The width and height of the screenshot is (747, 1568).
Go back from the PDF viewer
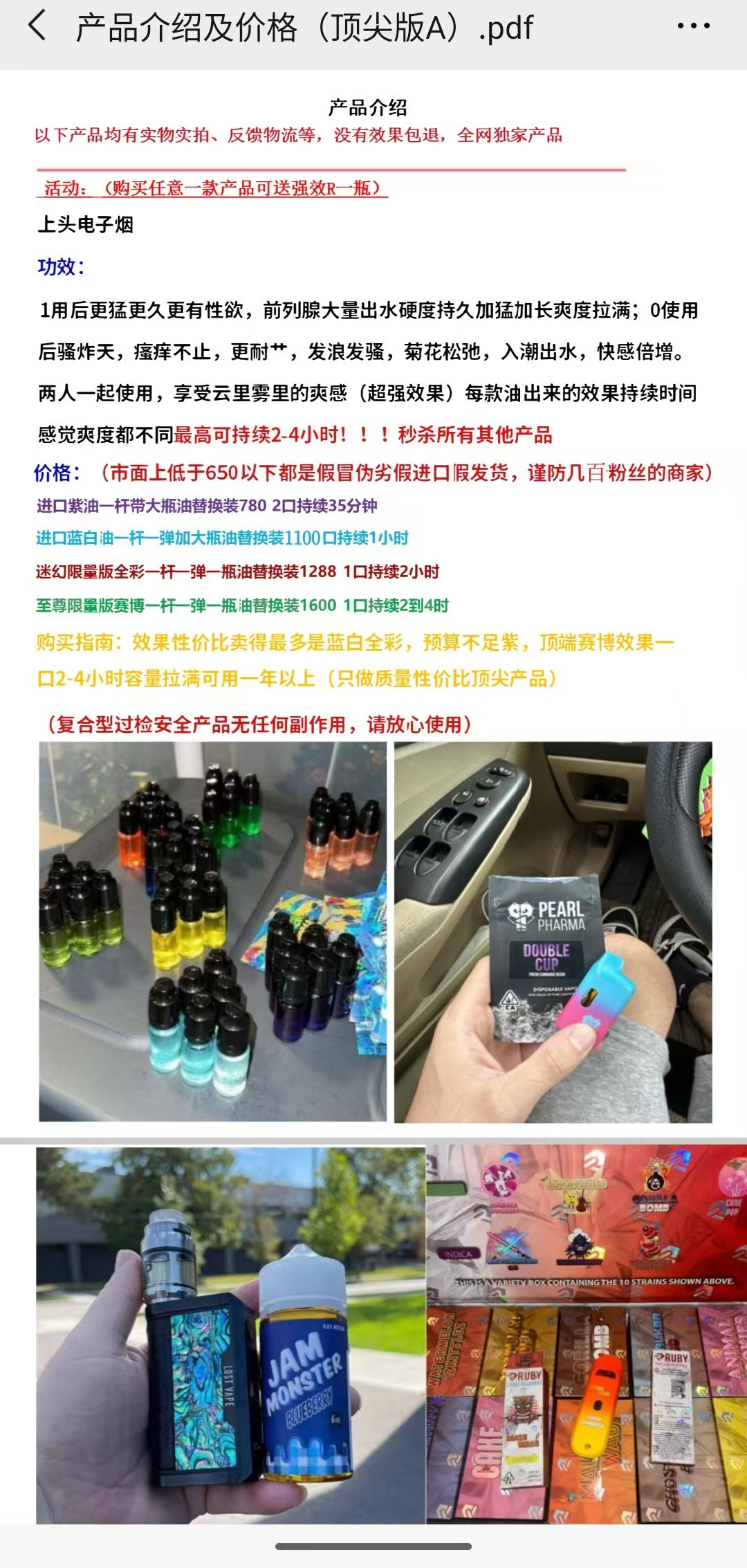click(x=37, y=26)
